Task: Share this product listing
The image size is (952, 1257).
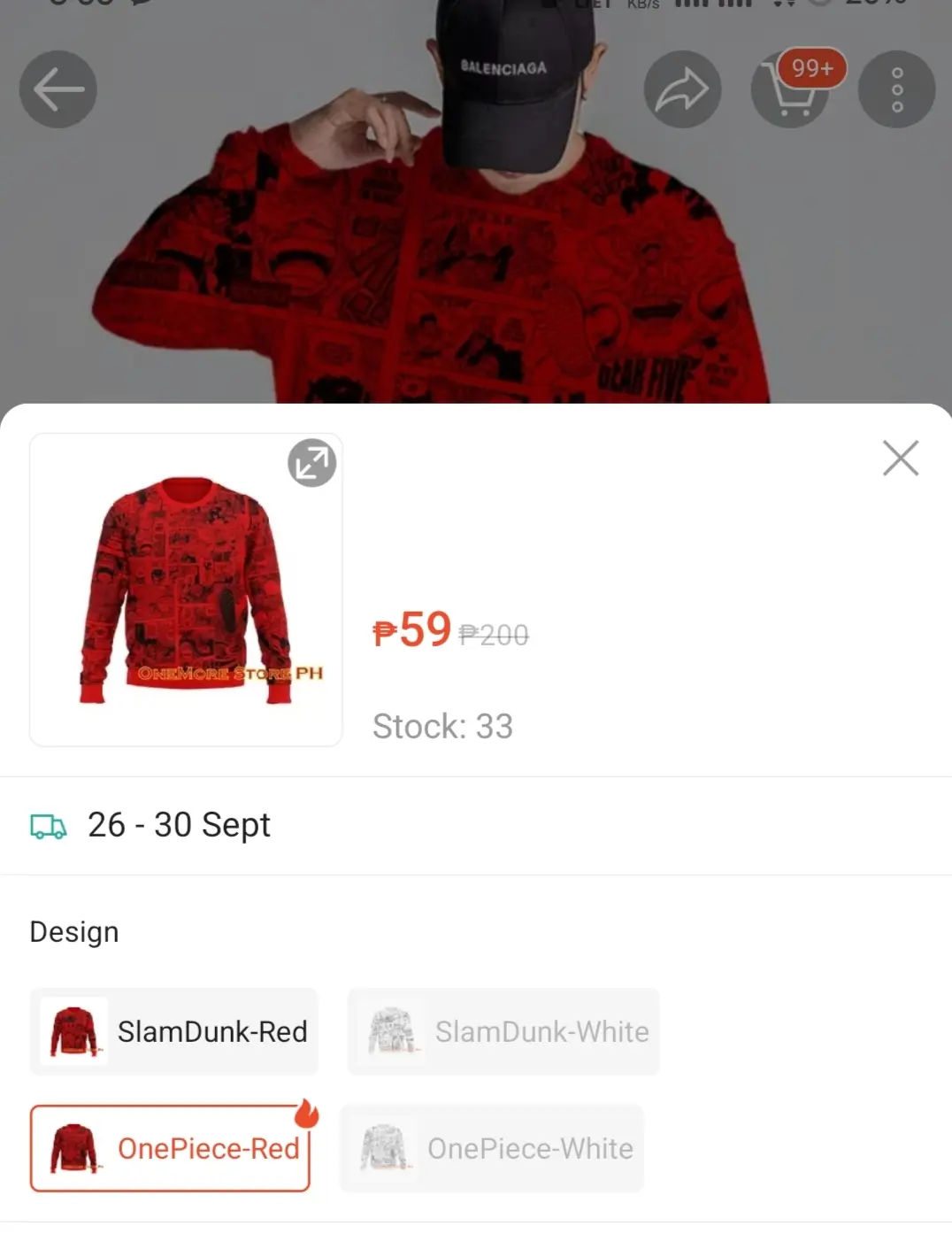Action: tap(682, 89)
